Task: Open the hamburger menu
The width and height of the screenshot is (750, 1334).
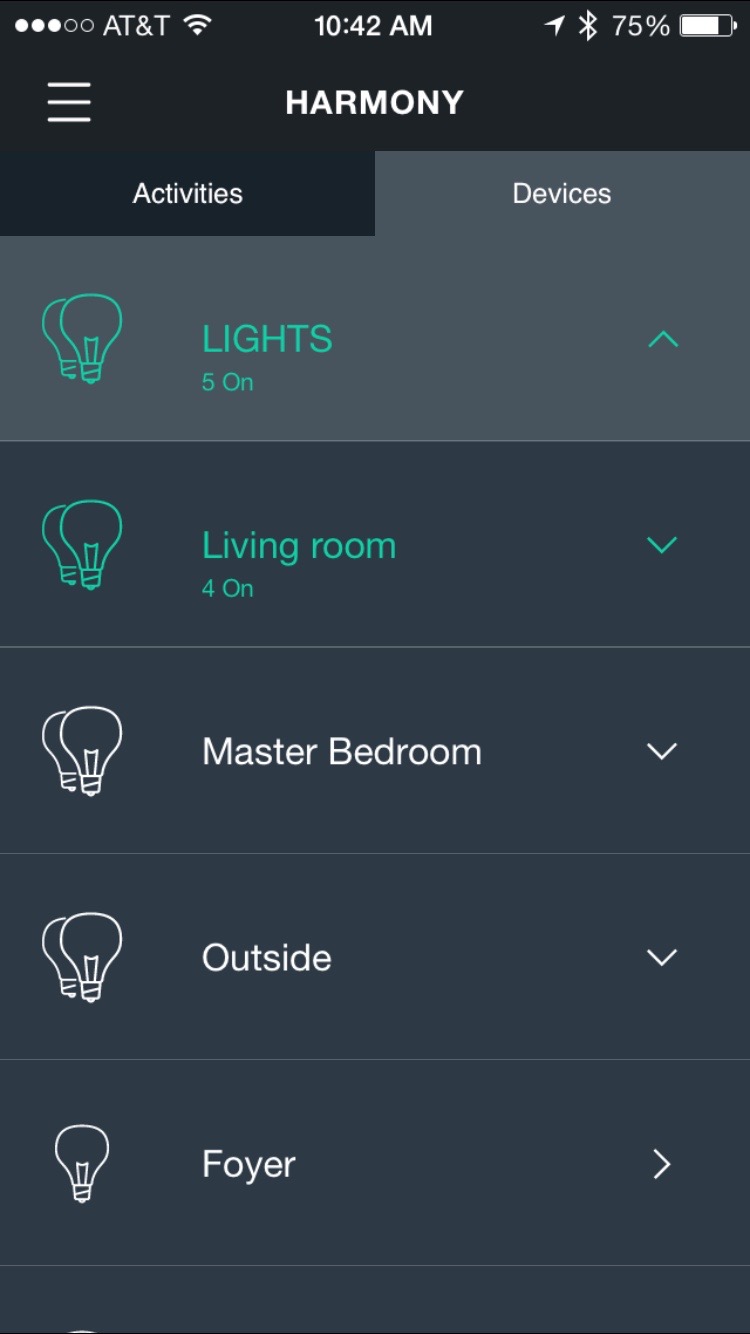Action: (69, 102)
